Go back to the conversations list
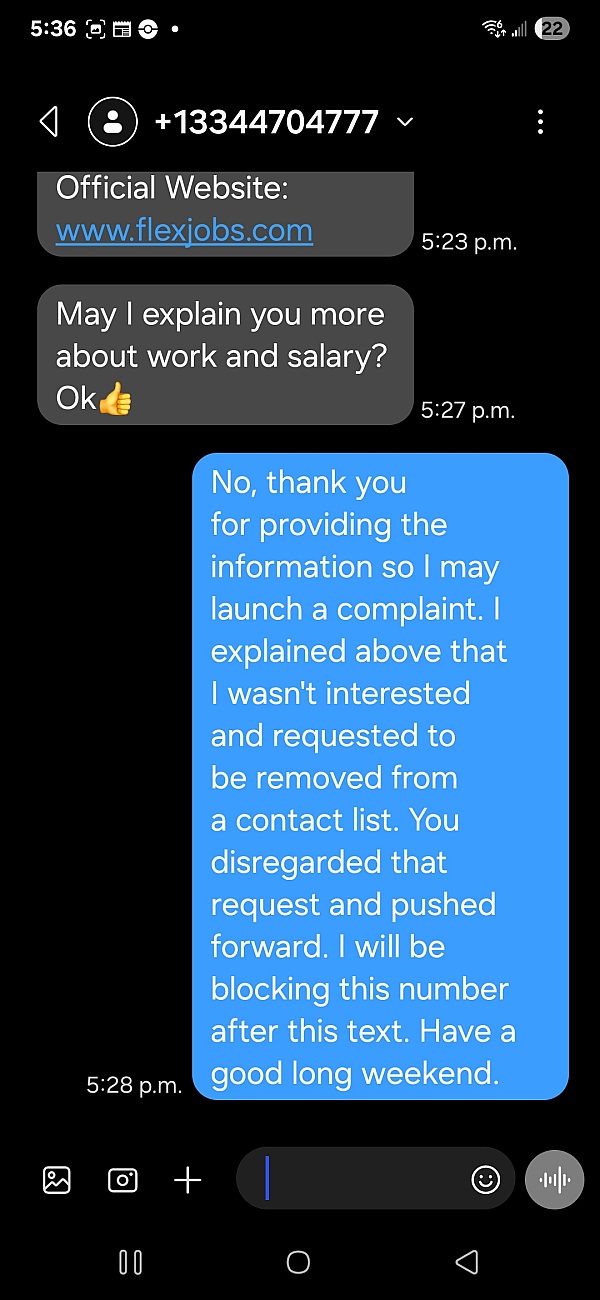This screenshot has height=1300, width=600. point(47,122)
